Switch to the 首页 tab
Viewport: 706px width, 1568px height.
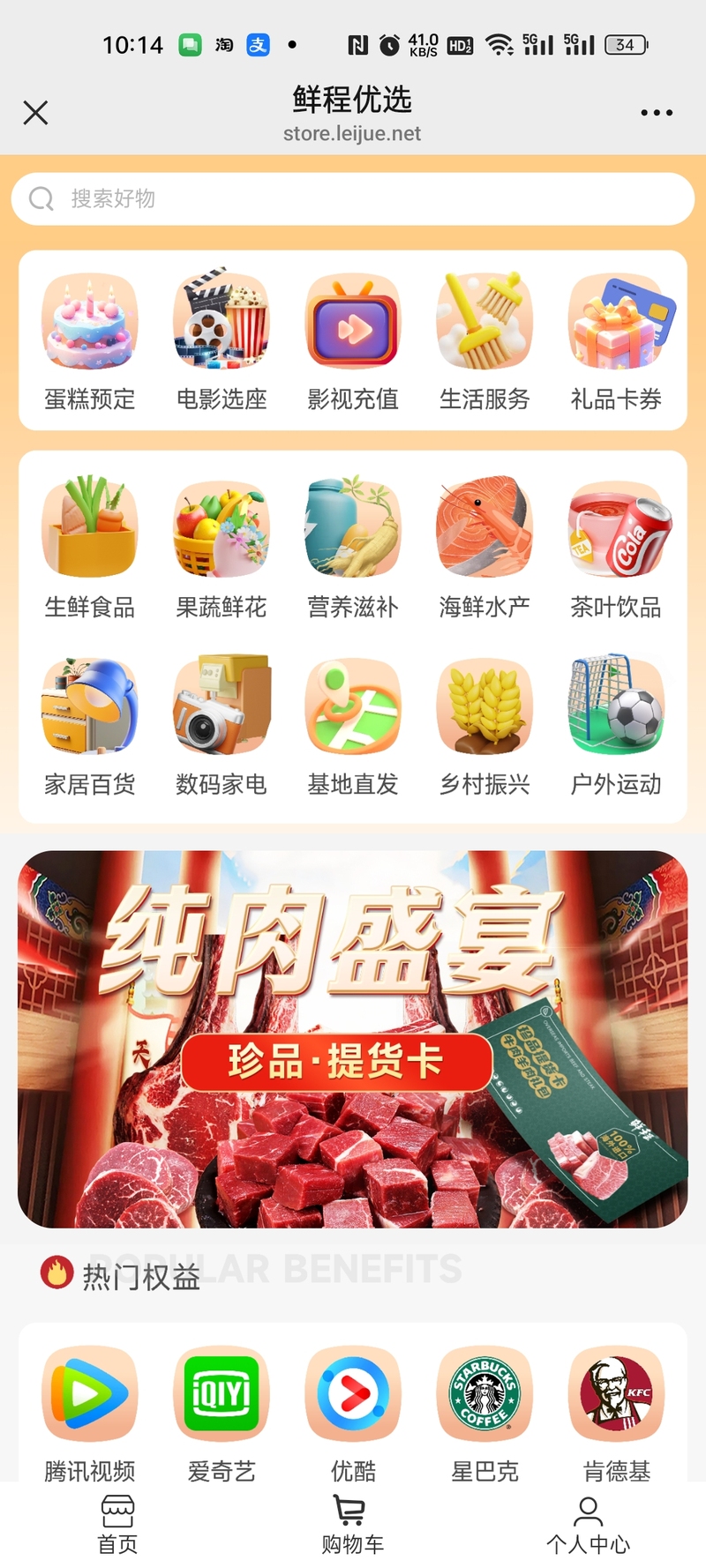tap(117, 1524)
